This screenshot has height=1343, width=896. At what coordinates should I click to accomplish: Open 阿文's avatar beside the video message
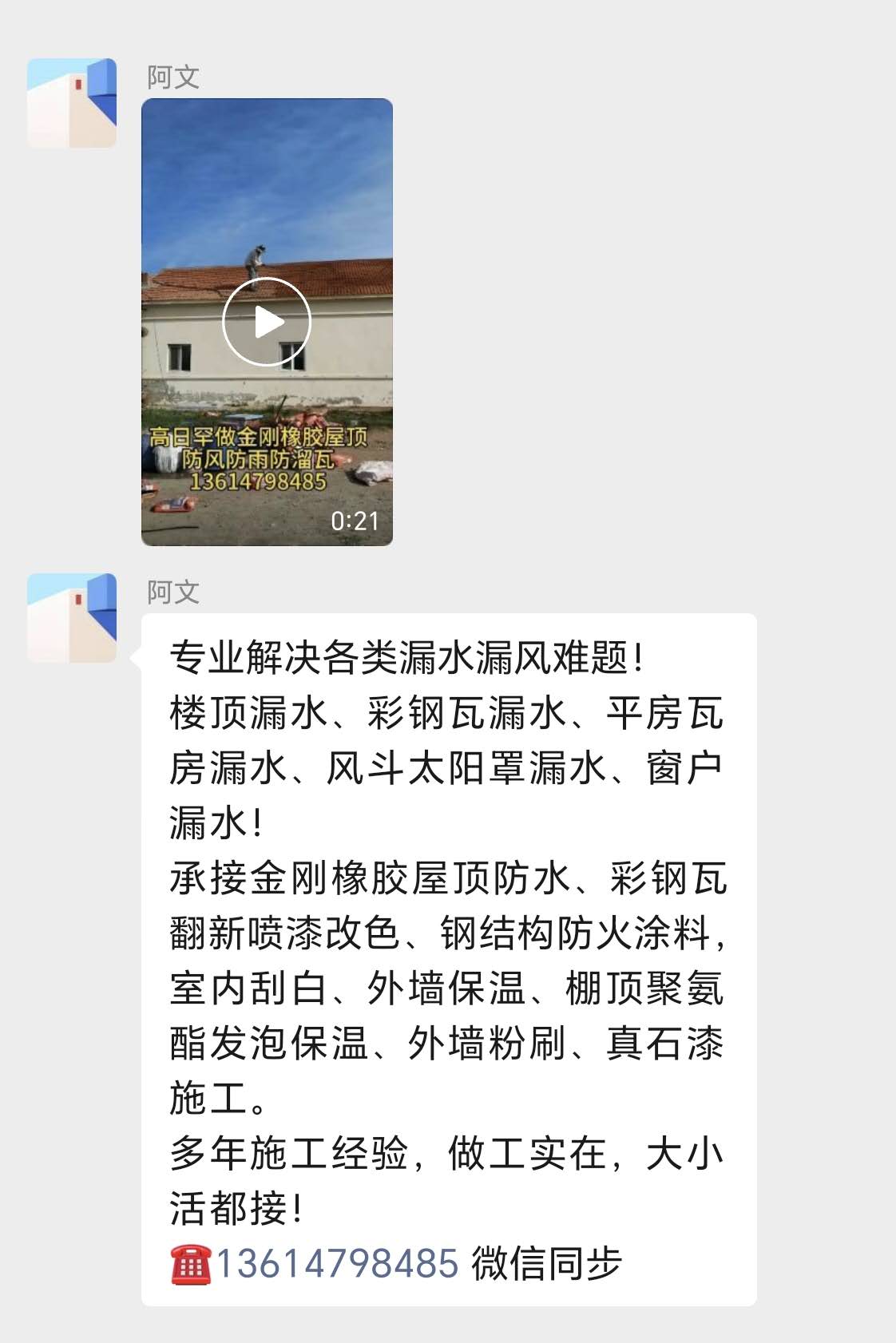click(x=72, y=103)
